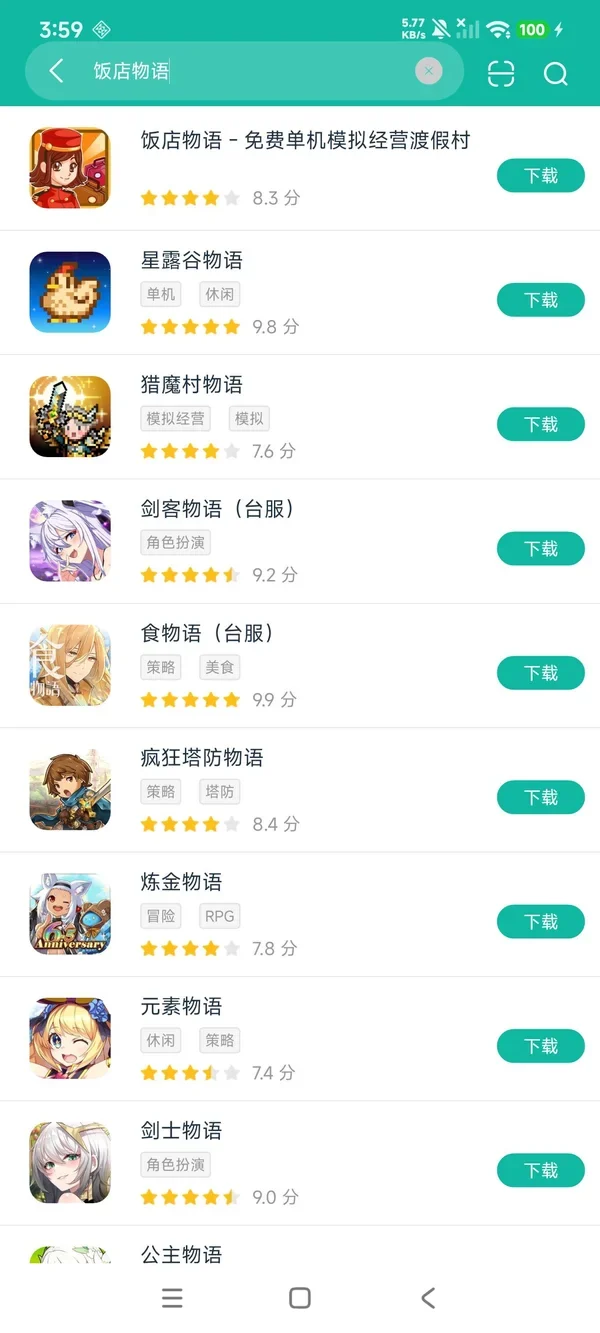Open 食物语（台服） details
This screenshot has height=1333, width=600.
tap(300, 666)
